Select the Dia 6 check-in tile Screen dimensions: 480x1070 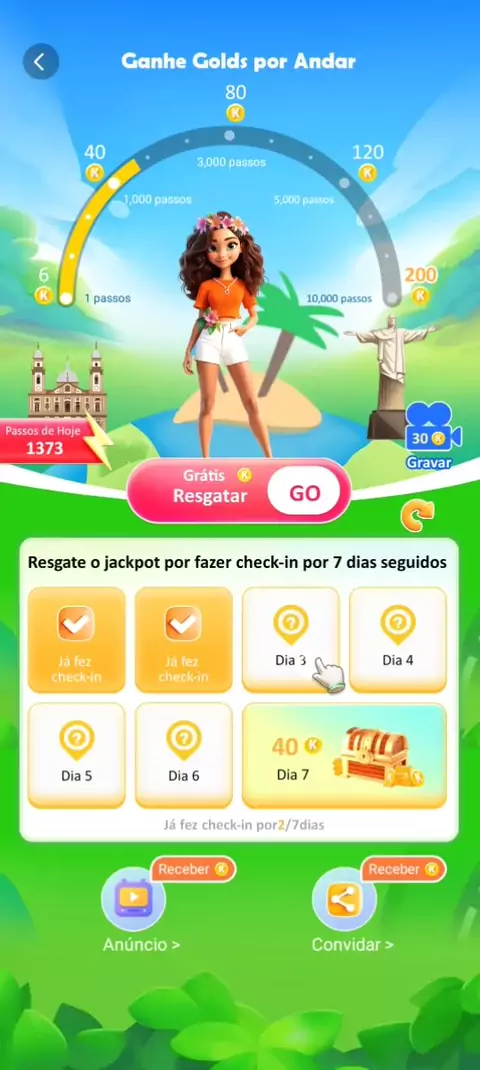pyautogui.click(x=184, y=756)
